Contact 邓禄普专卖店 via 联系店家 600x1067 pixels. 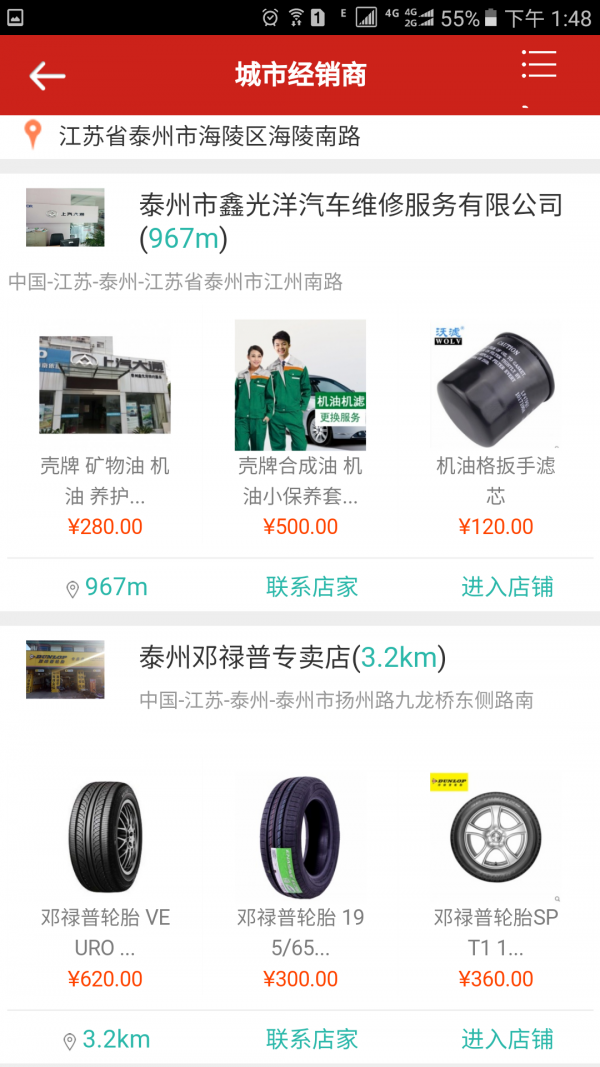coord(312,1039)
